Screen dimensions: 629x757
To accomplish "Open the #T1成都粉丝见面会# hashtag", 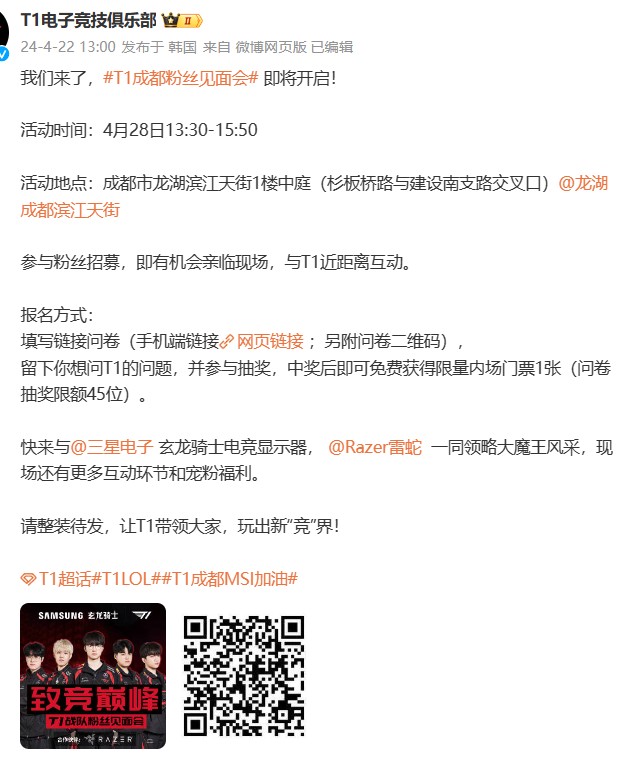I will 180,76.
